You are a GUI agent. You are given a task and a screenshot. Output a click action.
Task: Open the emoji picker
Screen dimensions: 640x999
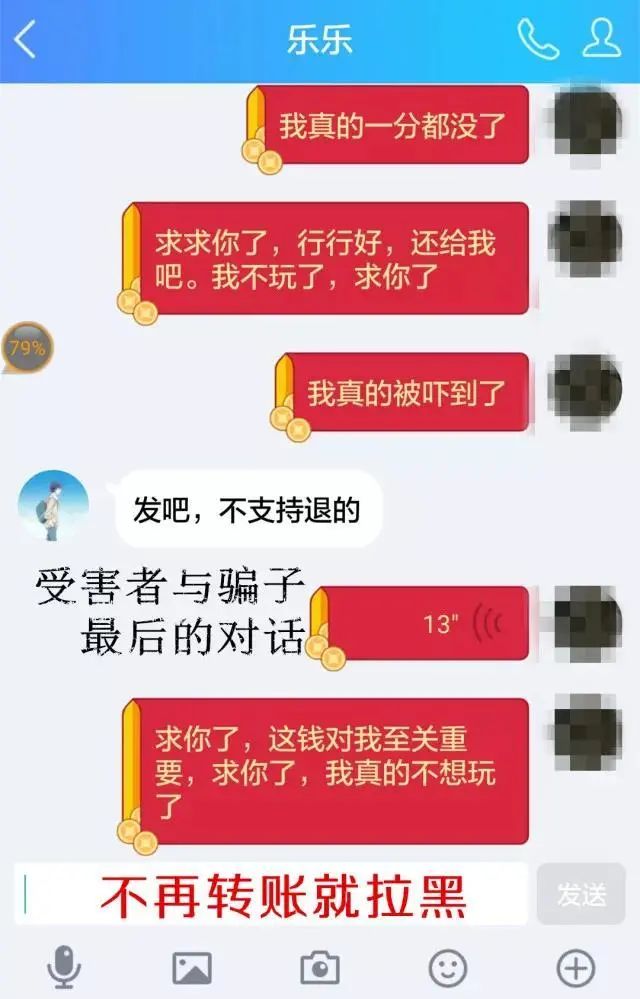447,967
